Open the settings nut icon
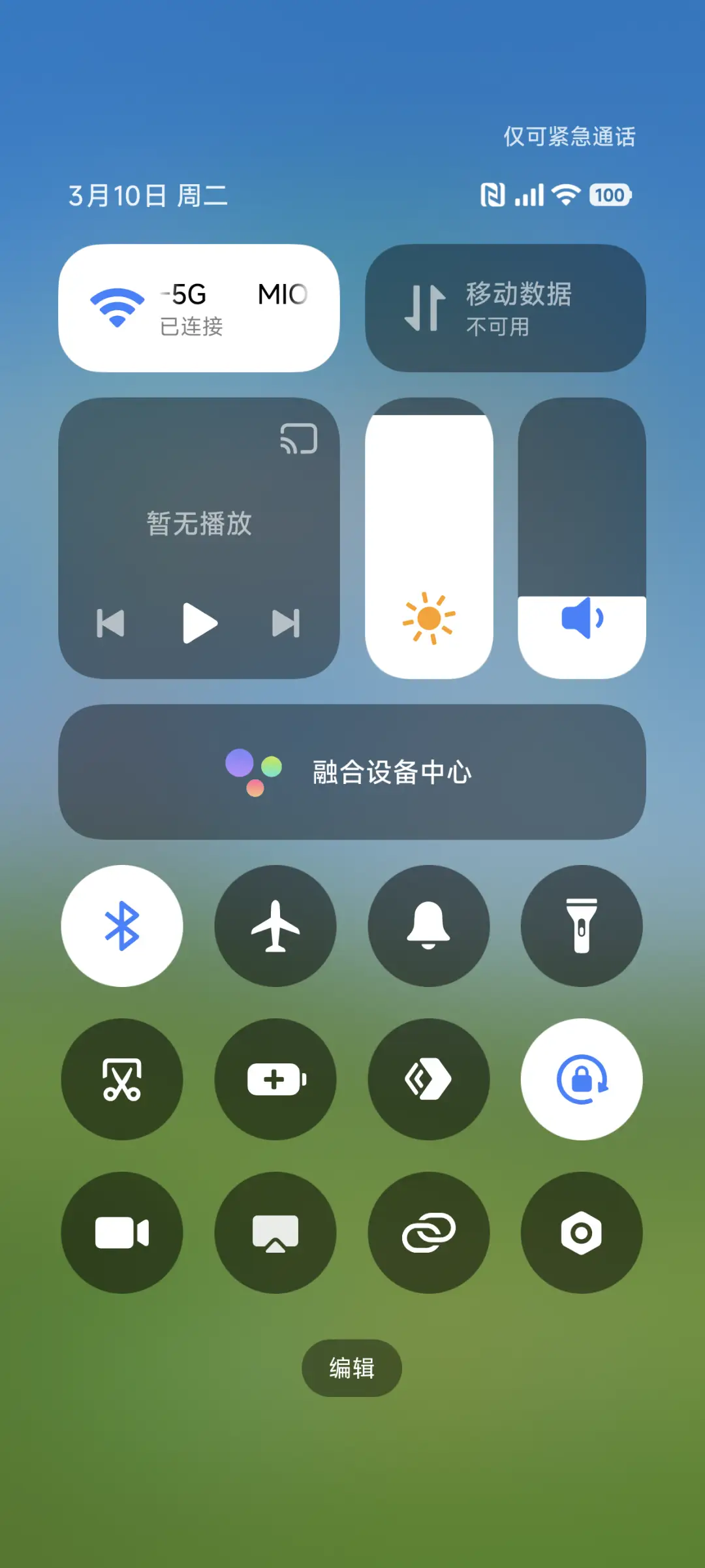Image resolution: width=705 pixels, height=1568 pixels. pos(582,1232)
